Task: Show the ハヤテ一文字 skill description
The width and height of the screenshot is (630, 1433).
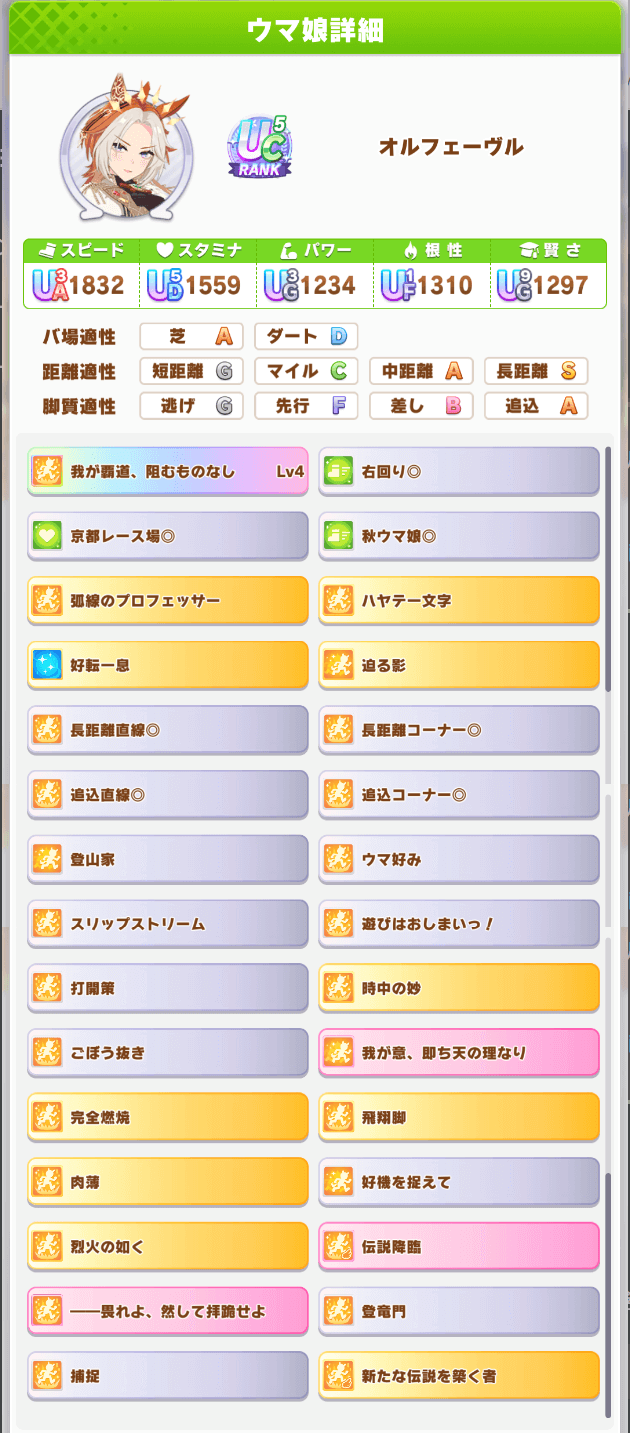Action: tap(459, 601)
